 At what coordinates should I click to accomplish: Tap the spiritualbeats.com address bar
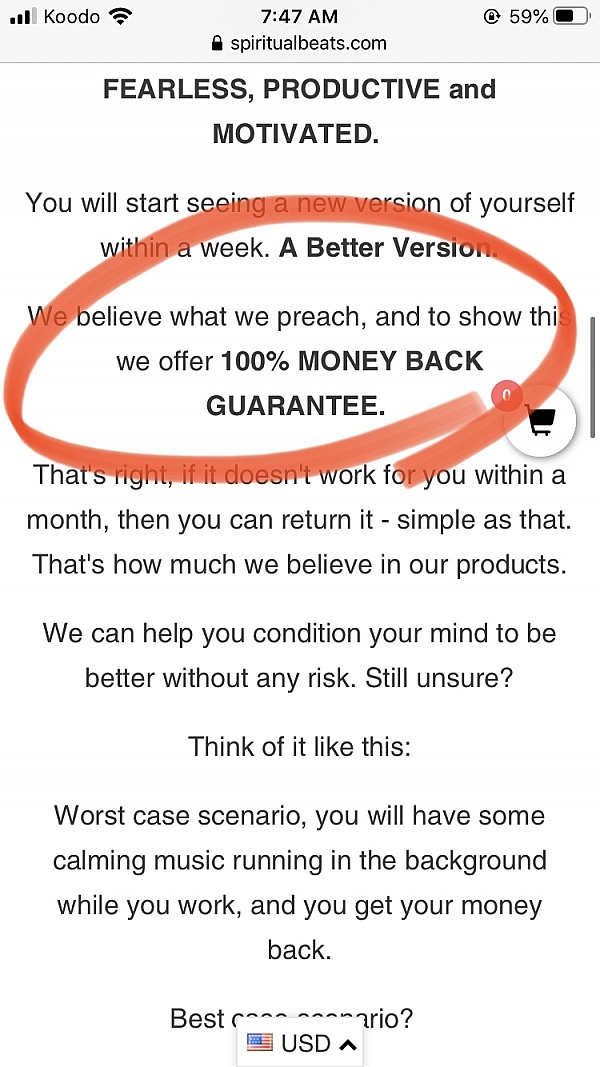click(299, 44)
